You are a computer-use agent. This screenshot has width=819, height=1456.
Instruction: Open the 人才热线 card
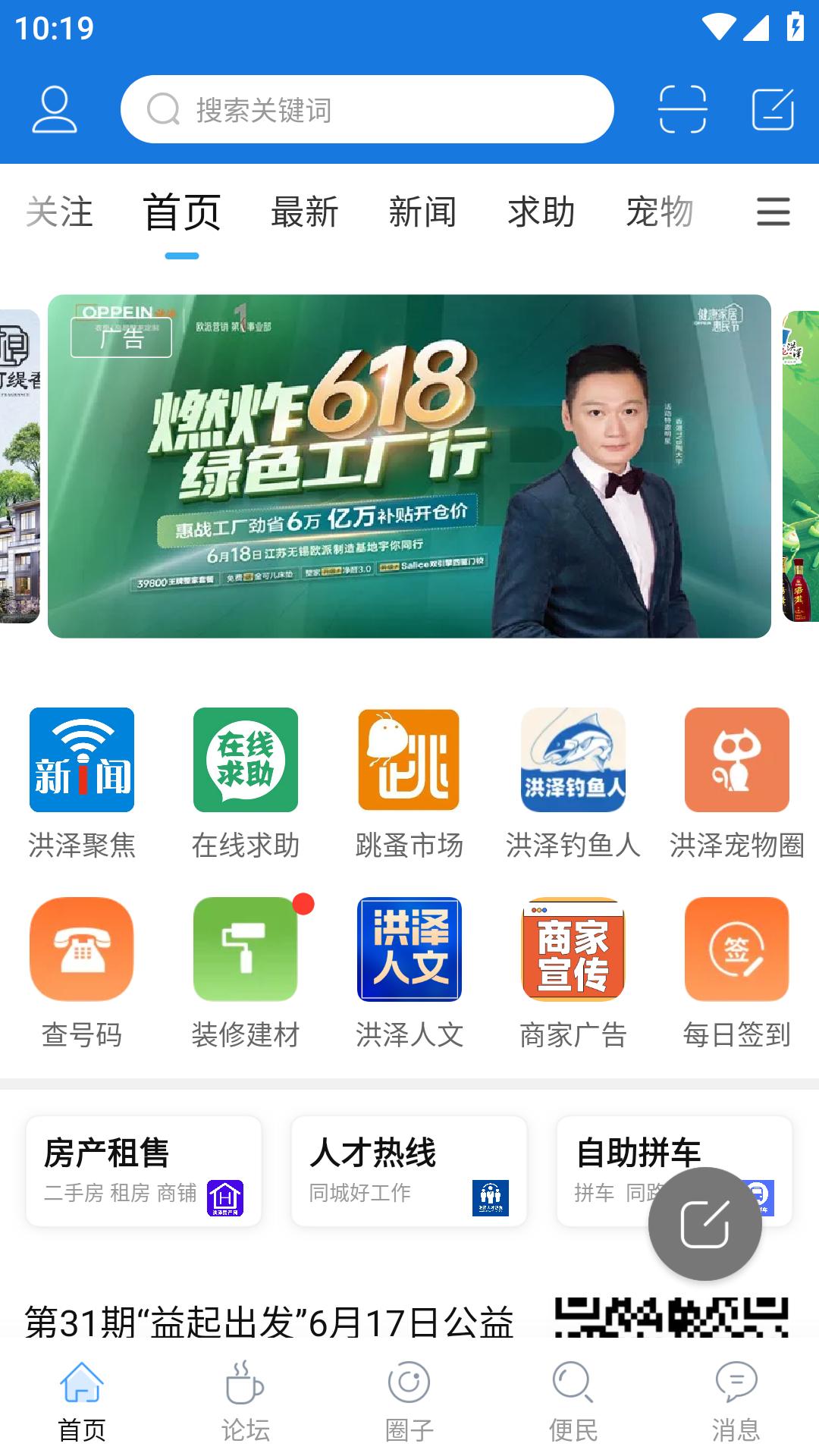pos(409,1171)
